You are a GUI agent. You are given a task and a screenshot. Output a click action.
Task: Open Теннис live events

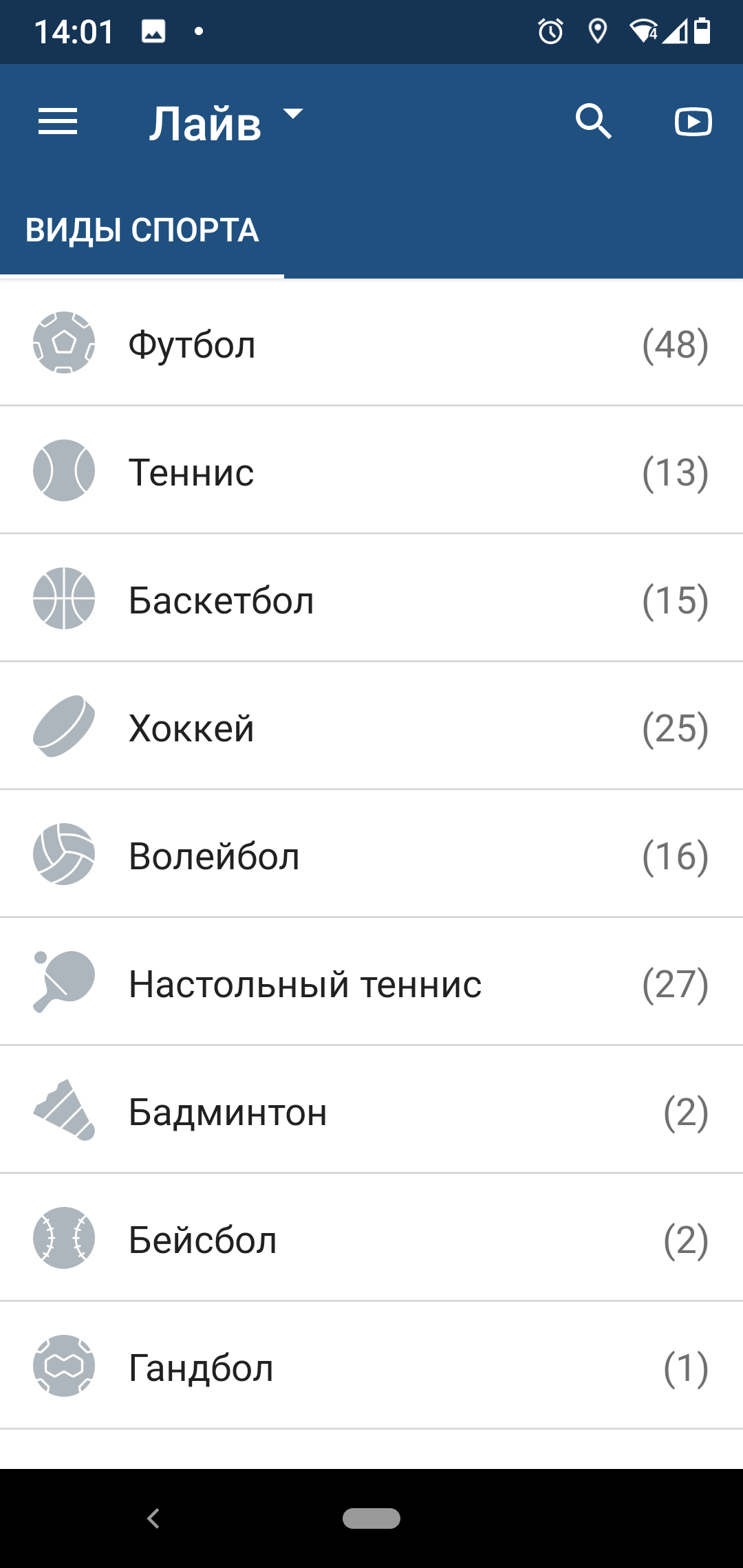click(371, 471)
